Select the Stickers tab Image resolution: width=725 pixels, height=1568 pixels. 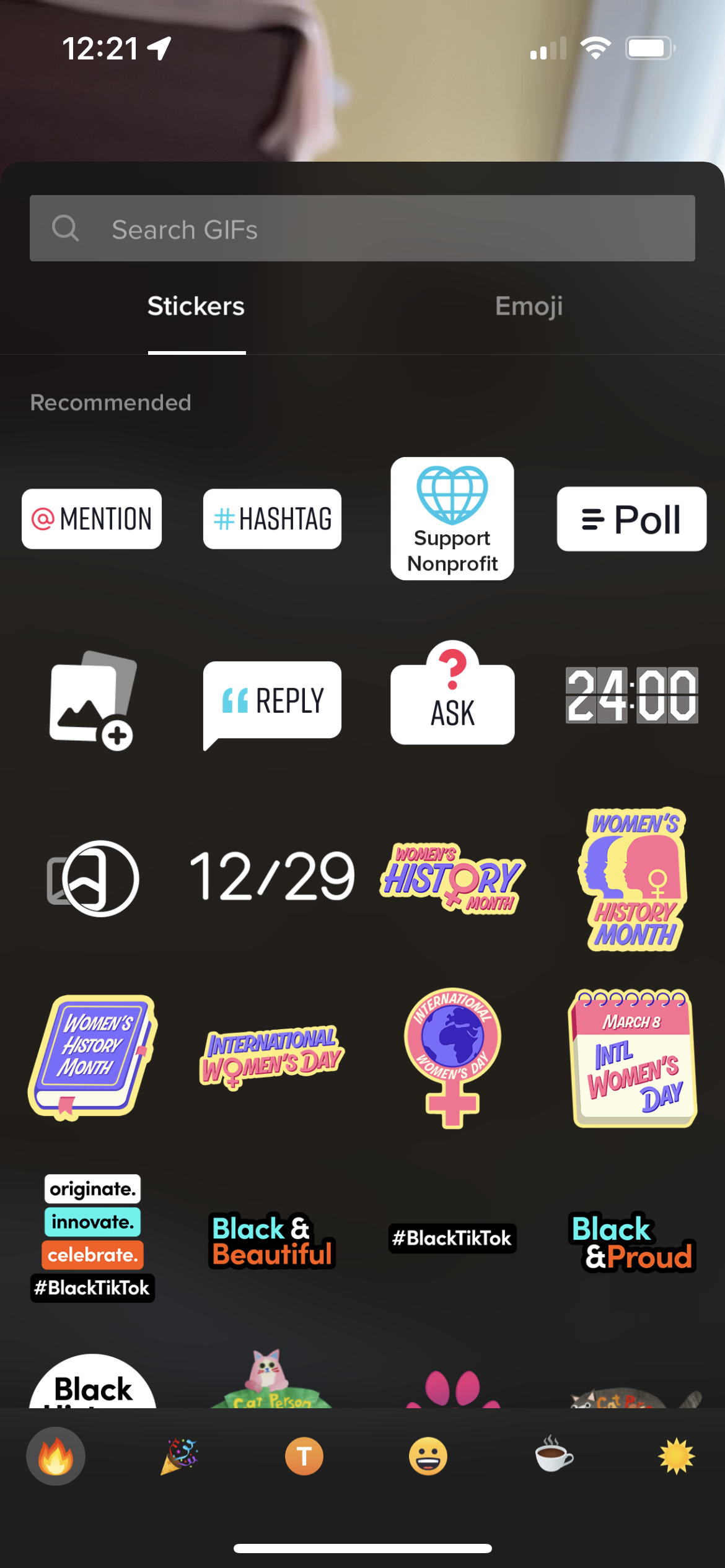(196, 306)
